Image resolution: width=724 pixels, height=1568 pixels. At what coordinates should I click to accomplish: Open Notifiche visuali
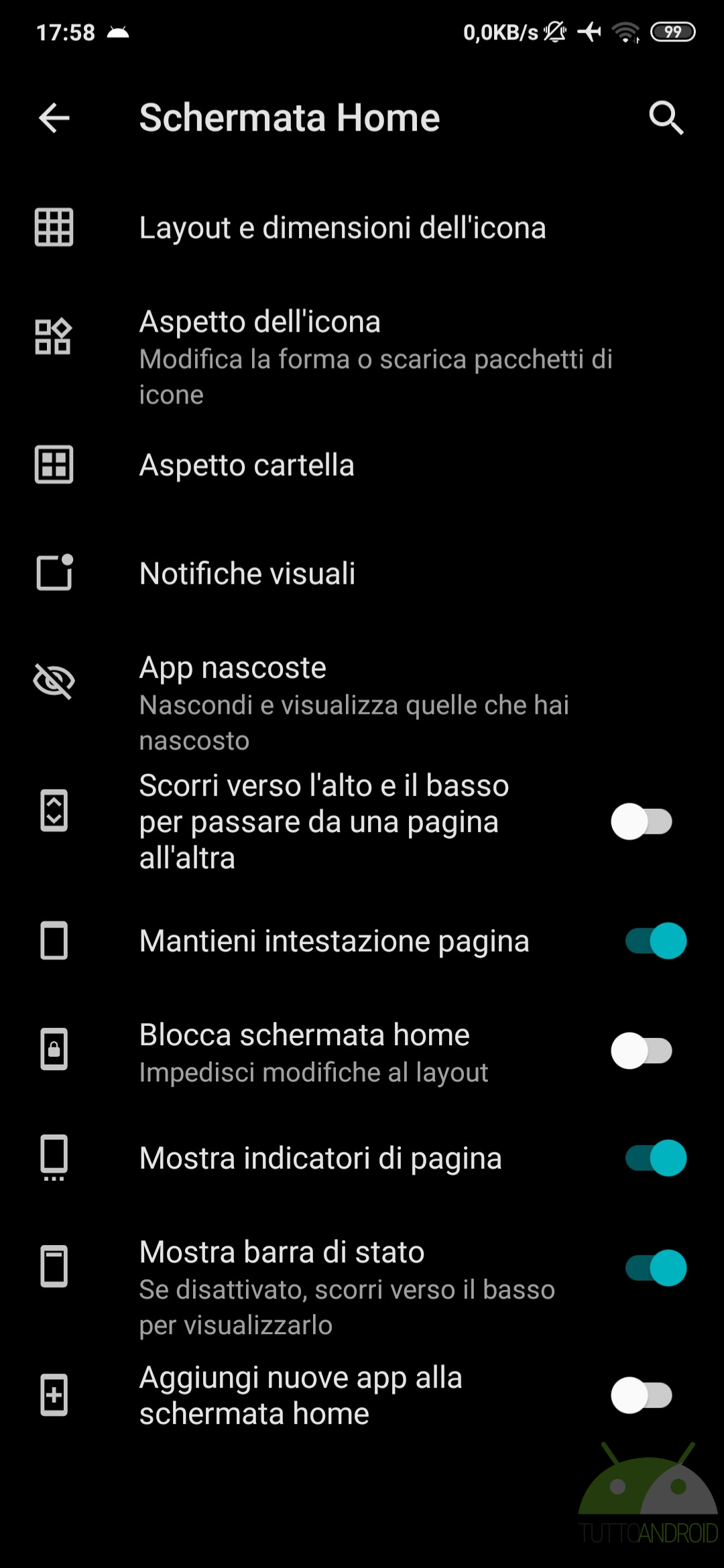click(362, 574)
